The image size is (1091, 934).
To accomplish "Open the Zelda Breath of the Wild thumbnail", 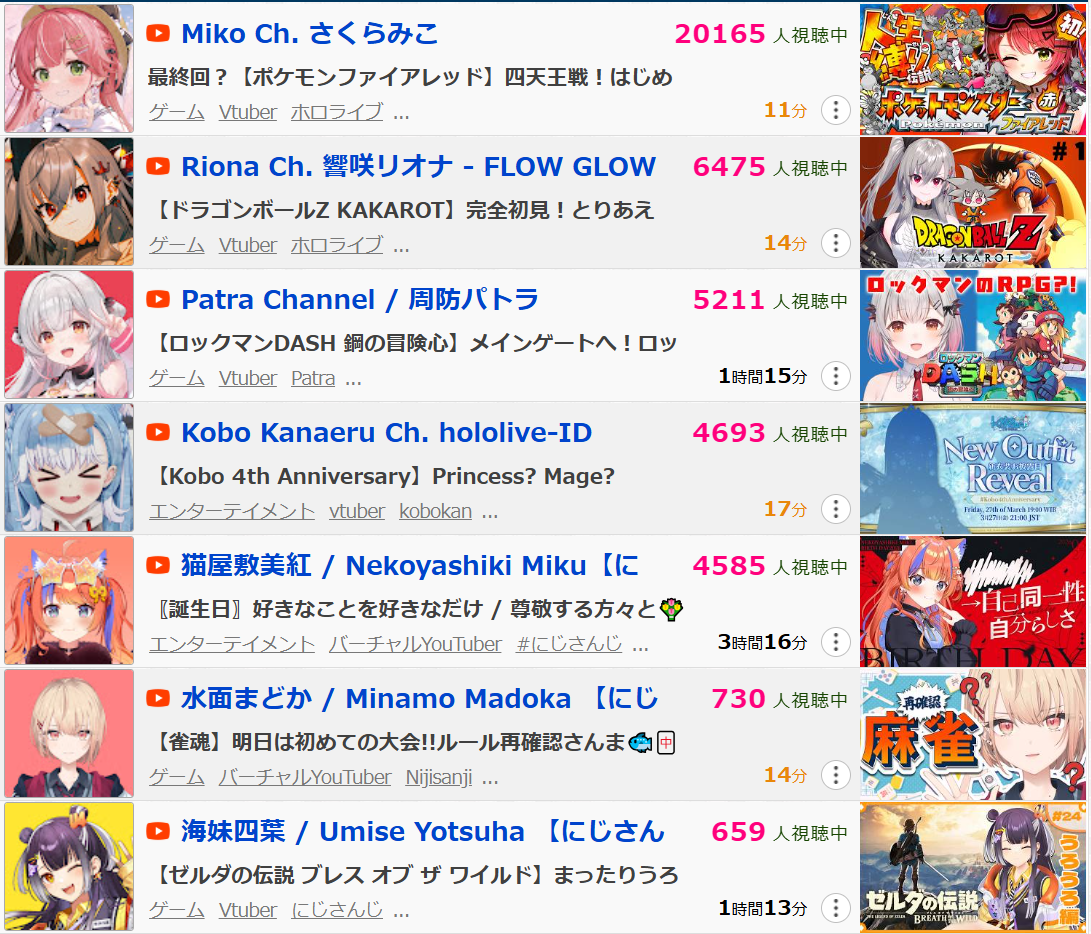I will 973,867.
